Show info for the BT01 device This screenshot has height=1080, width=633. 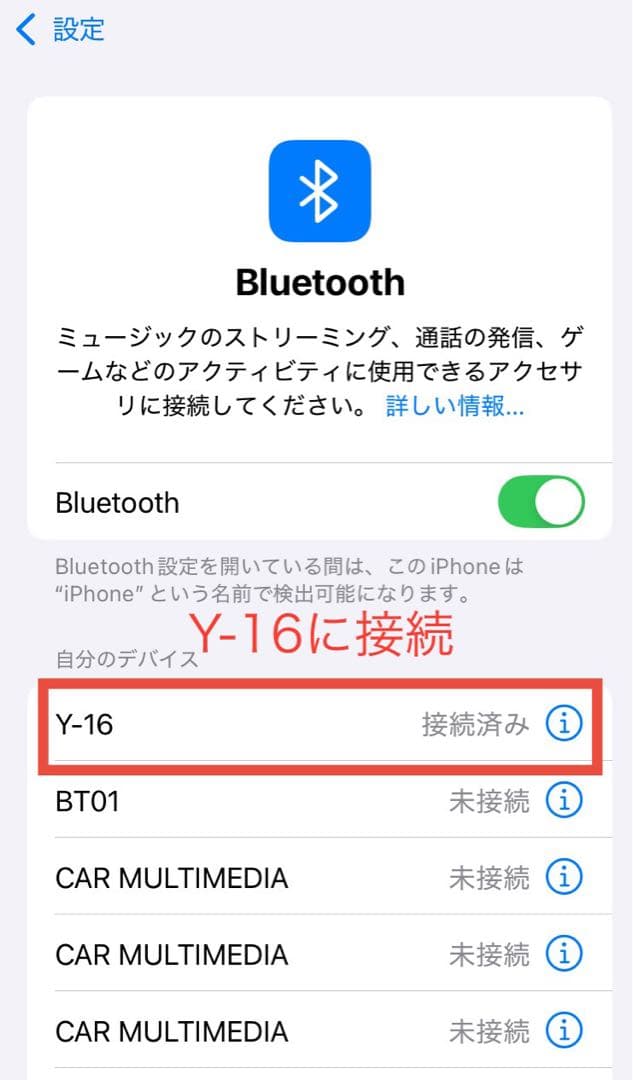[563, 801]
